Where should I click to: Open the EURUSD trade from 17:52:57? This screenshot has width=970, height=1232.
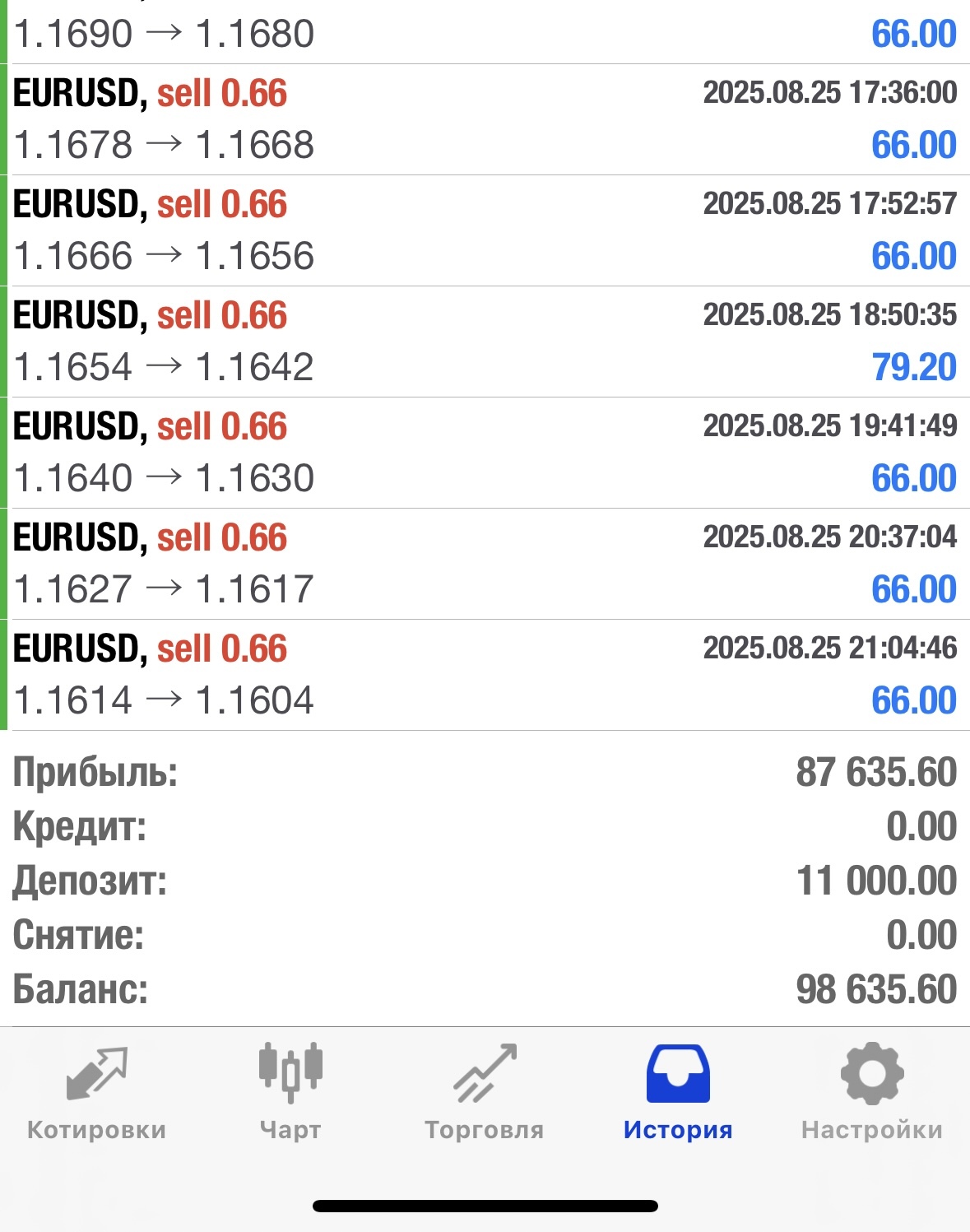[x=485, y=230]
